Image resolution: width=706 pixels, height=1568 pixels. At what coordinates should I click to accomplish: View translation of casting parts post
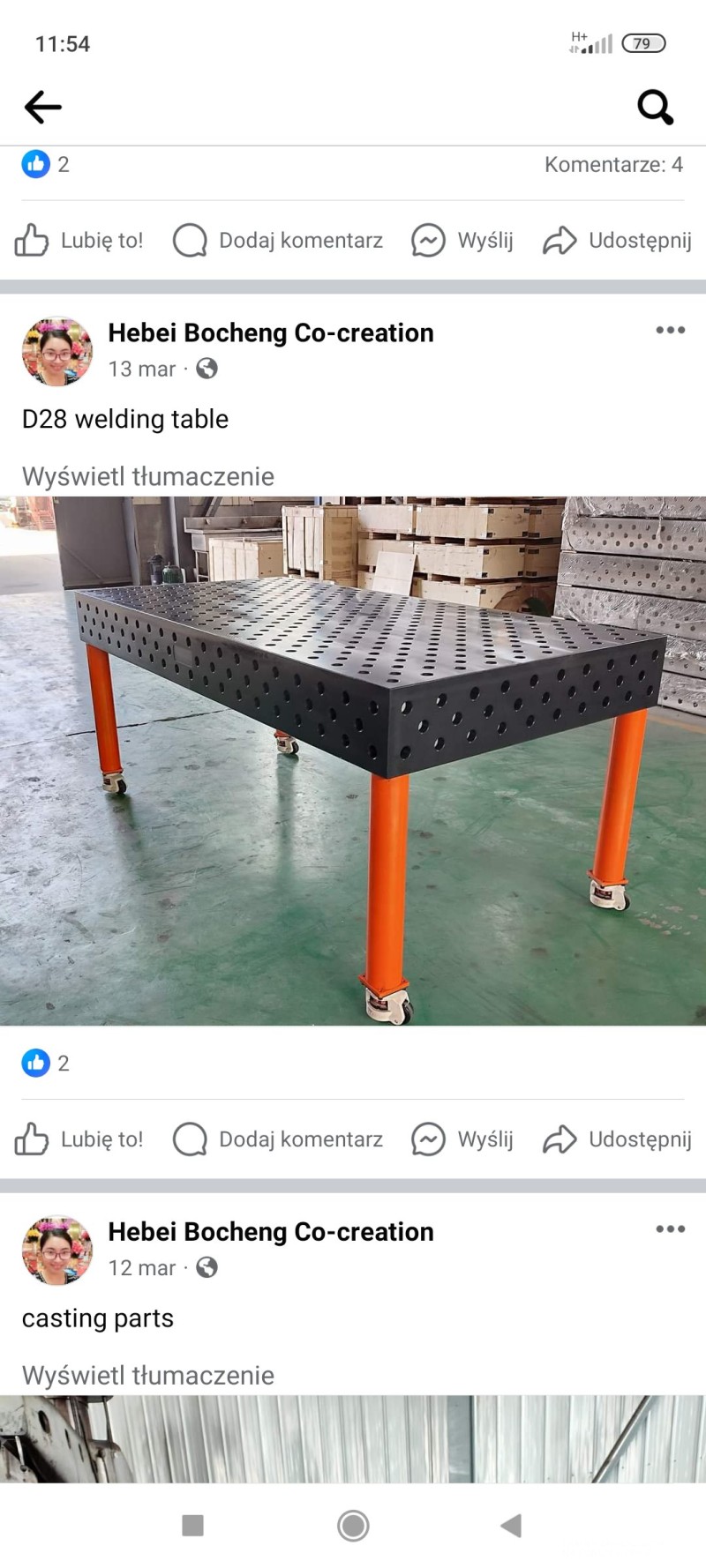(x=148, y=1375)
